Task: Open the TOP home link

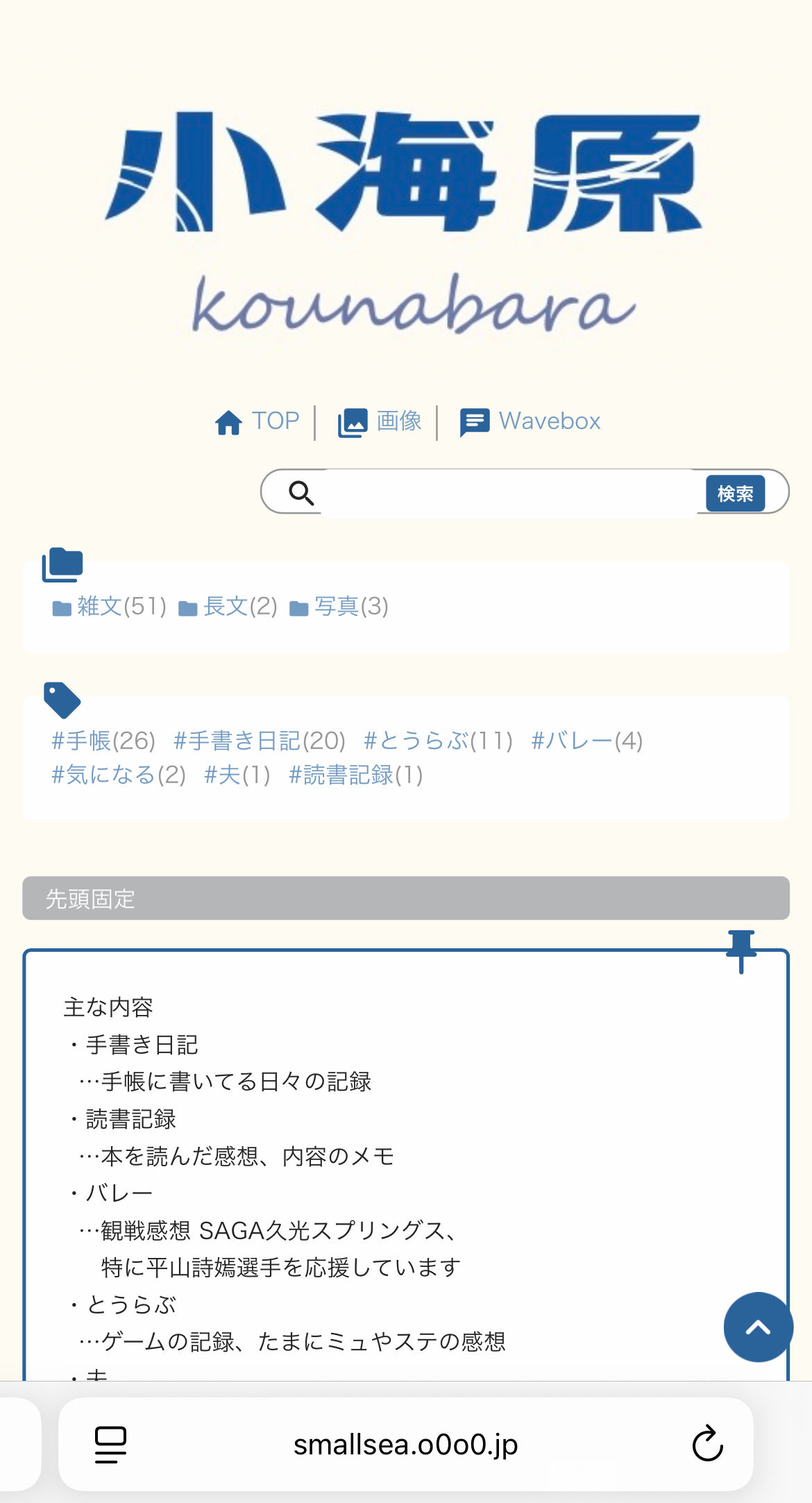Action: click(x=257, y=421)
